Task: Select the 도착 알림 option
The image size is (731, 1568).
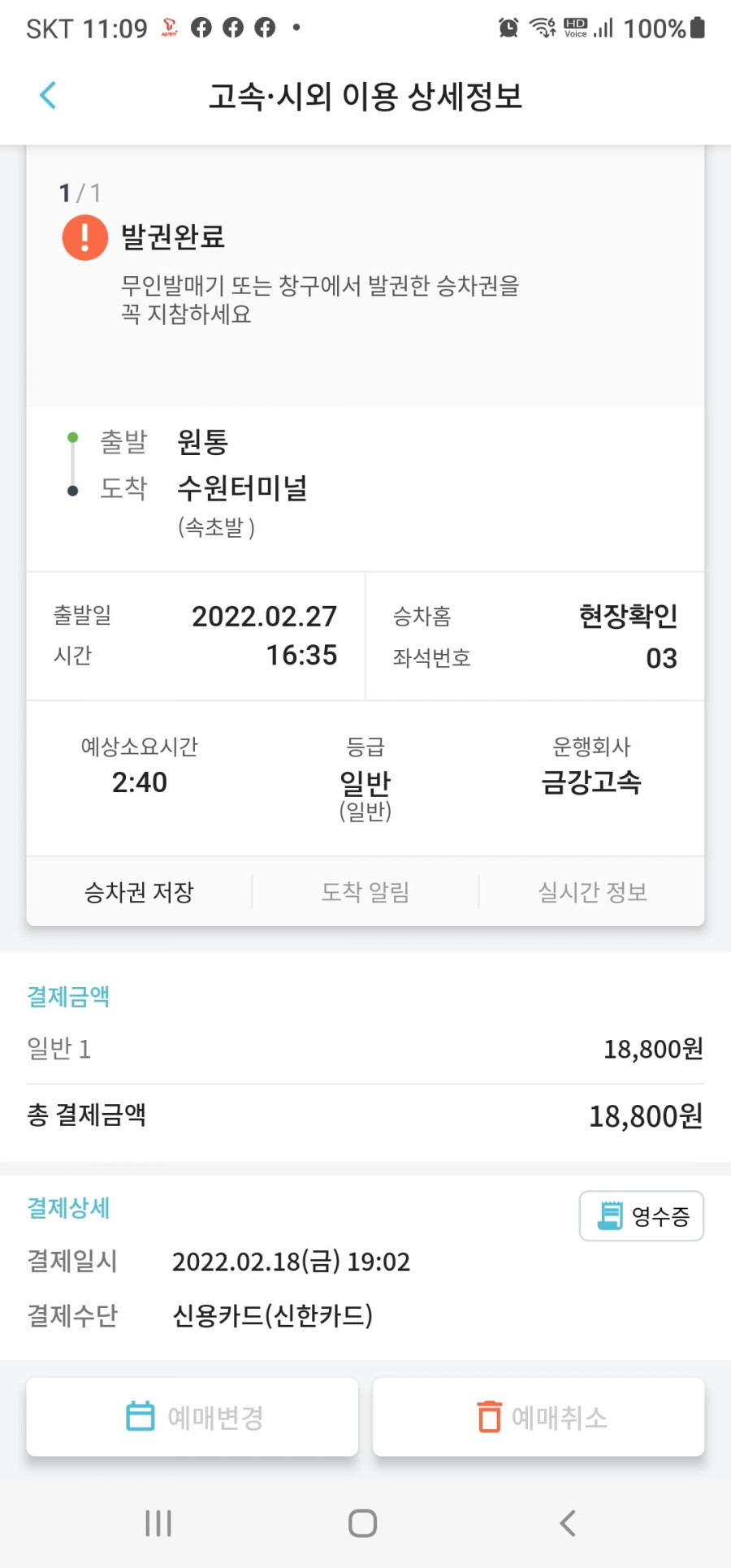Action: click(x=365, y=892)
